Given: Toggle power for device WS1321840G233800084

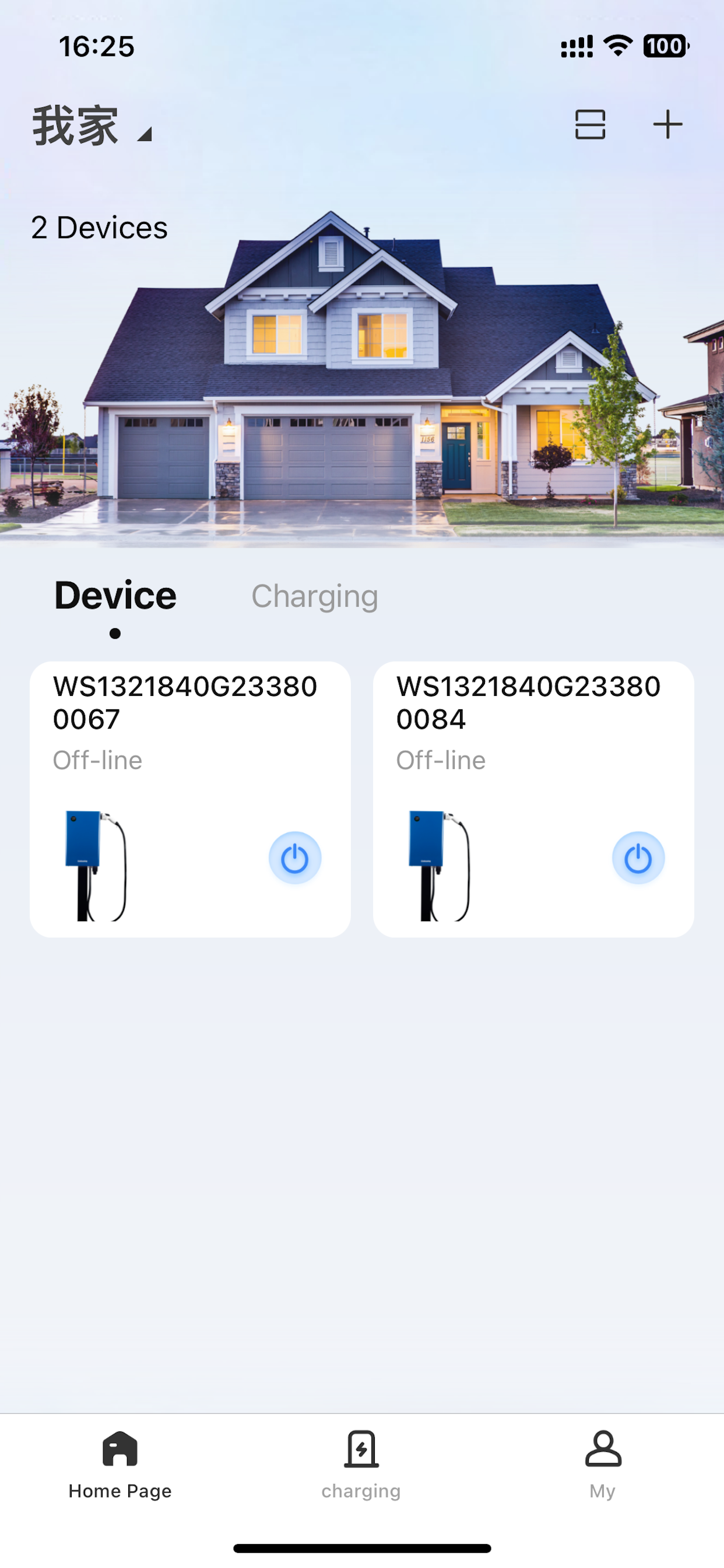Looking at the screenshot, I should click(x=638, y=857).
